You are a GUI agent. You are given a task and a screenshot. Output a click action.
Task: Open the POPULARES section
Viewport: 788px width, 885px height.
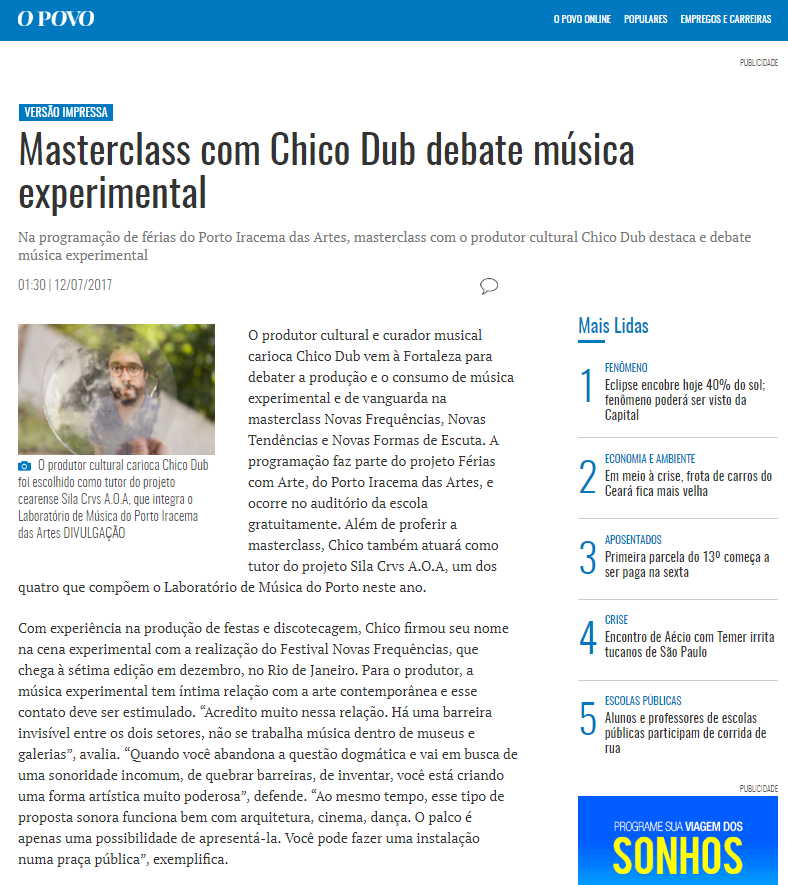pyautogui.click(x=645, y=20)
